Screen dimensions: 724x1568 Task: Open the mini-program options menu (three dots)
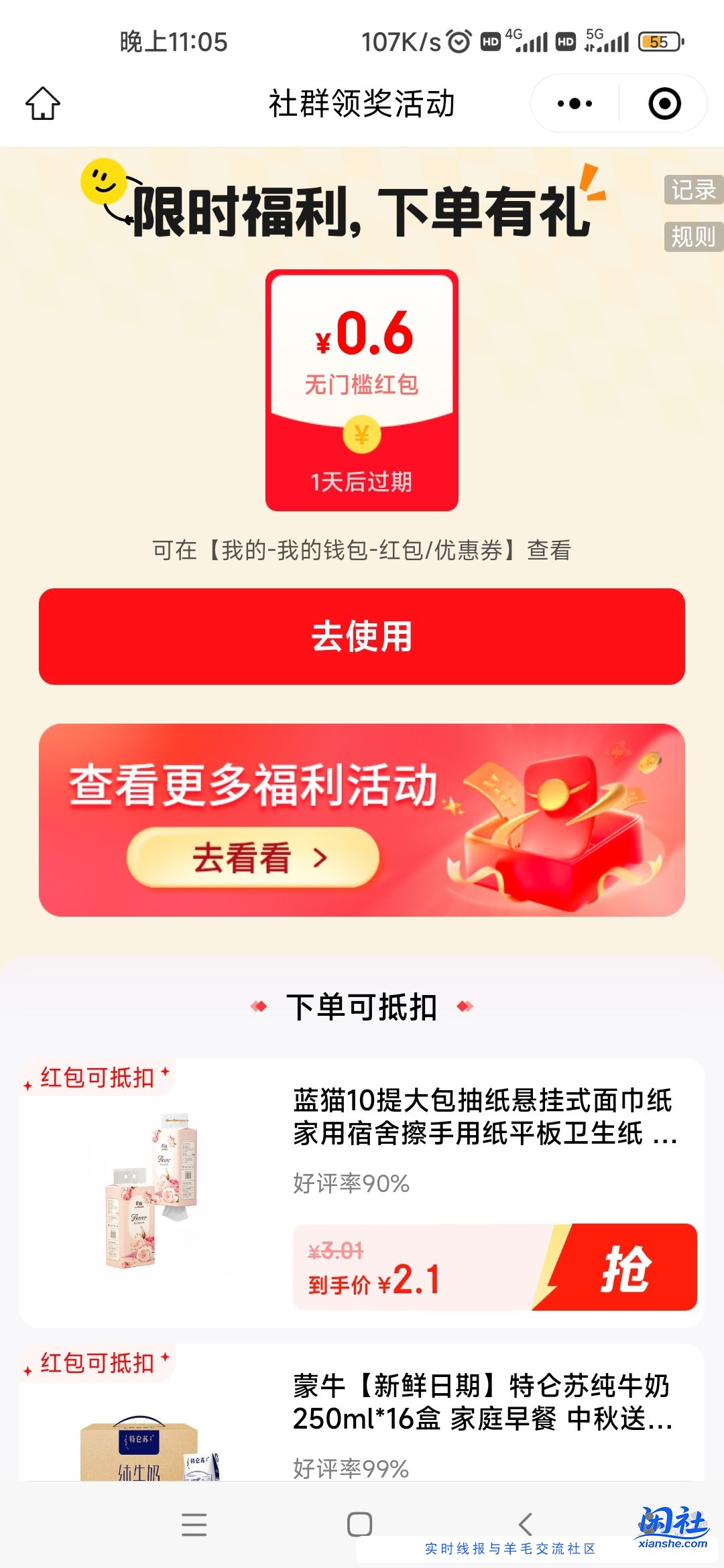coord(573,104)
